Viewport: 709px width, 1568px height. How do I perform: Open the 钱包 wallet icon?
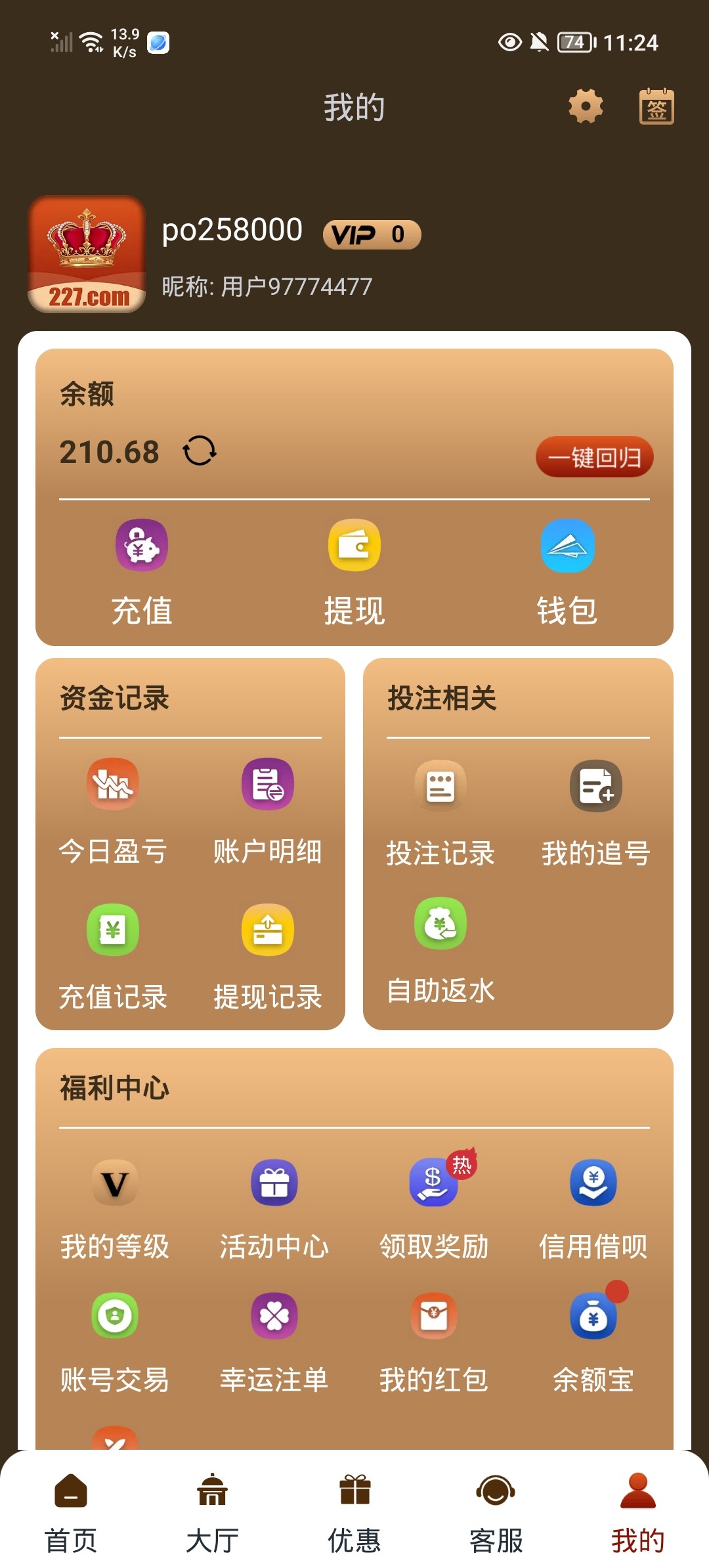click(x=567, y=546)
